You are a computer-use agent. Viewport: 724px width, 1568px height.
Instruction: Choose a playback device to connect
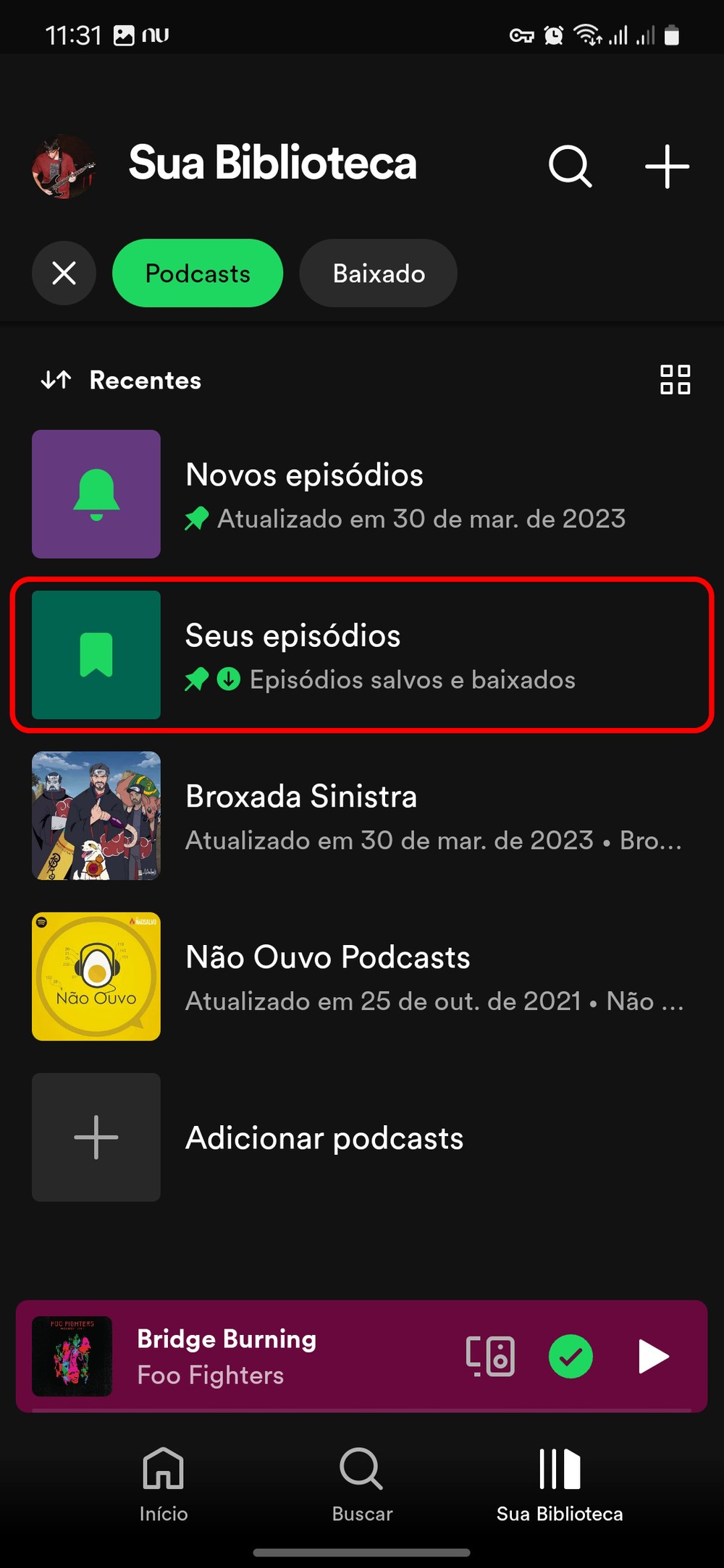(490, 1356)
